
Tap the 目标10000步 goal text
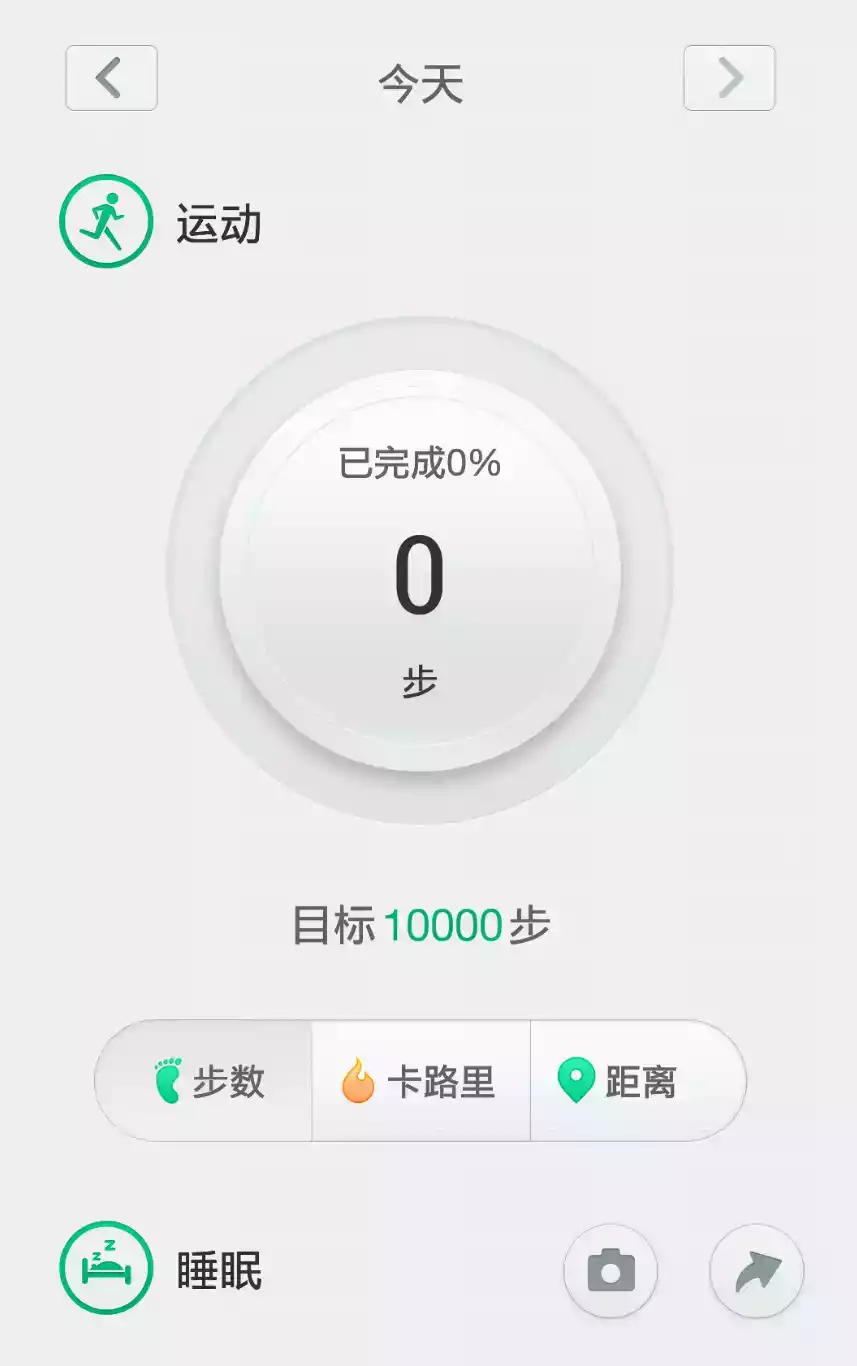421,926
